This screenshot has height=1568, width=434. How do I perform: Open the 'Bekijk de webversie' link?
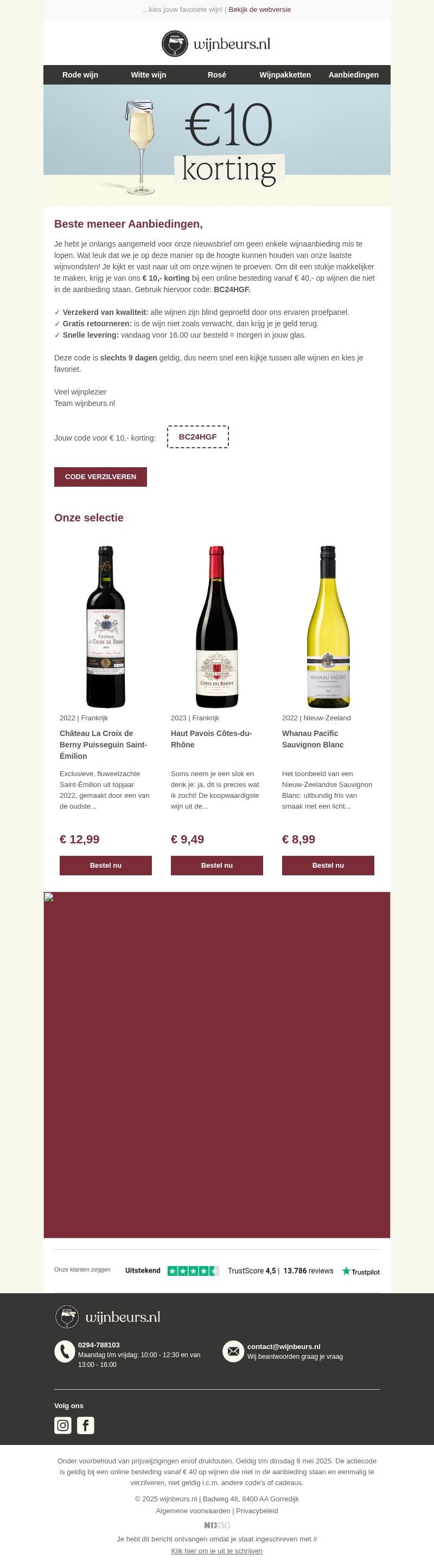point(259,10)
